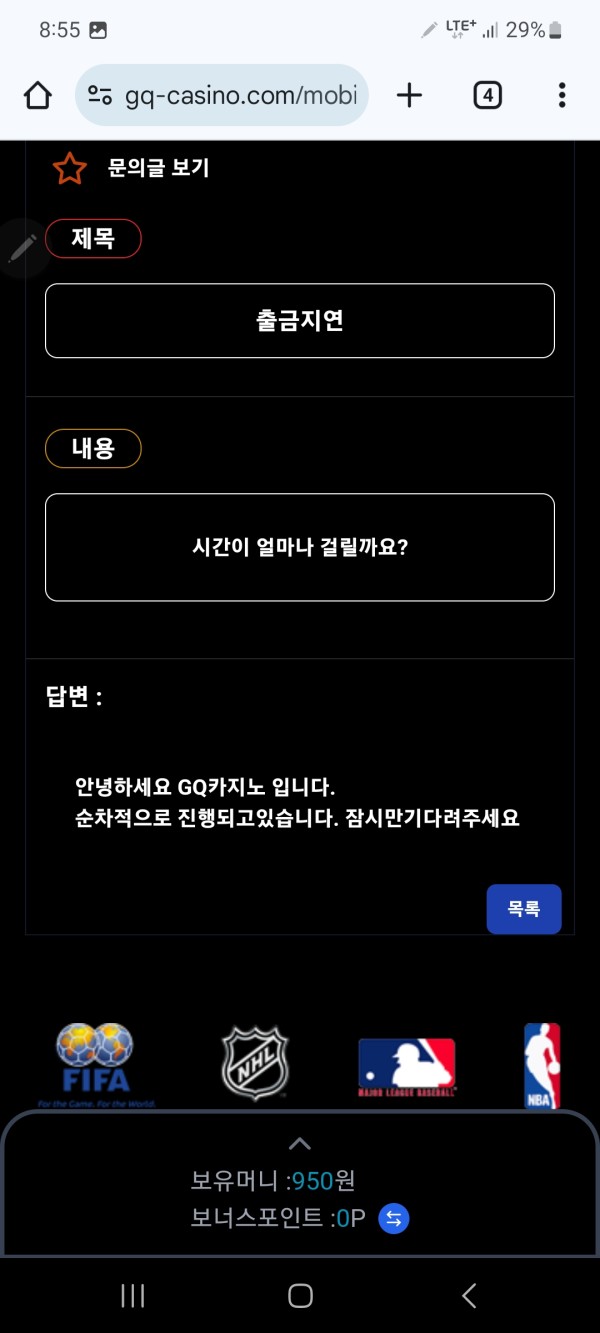Open recent apps from navigation bar
Image resolution: width=600 pixels, height=1333 pixels.
pyautogui.click(x=132, y=1296)
